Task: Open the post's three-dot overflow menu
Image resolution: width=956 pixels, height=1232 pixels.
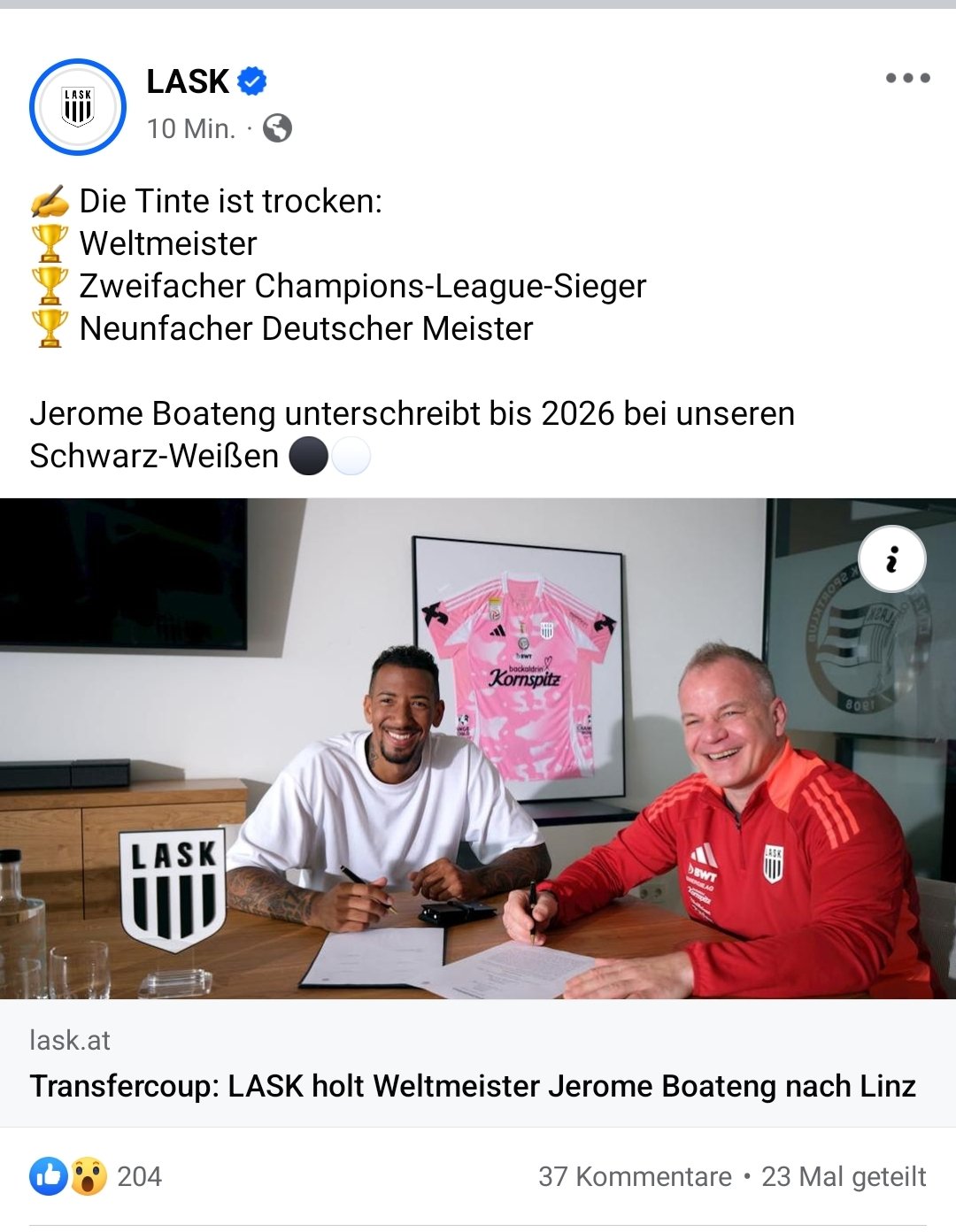Action: pos(907,78)
